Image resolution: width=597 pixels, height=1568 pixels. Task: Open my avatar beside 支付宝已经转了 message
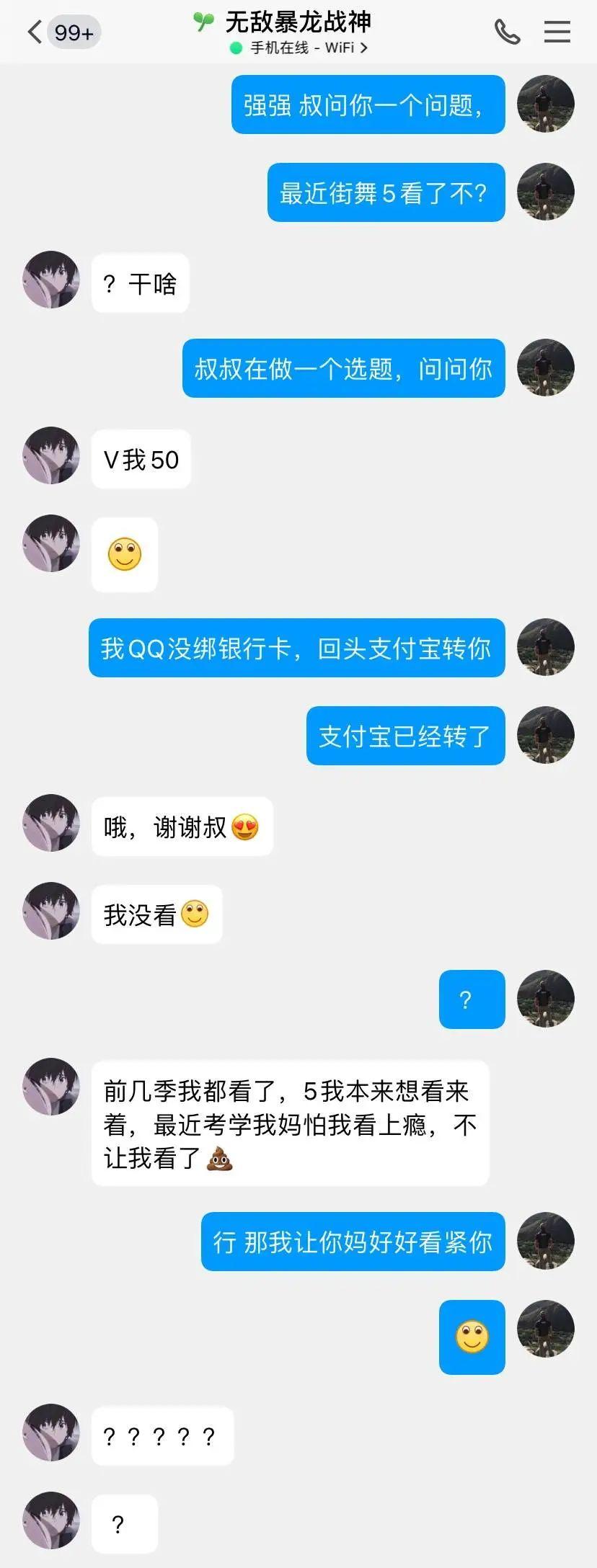[546, 734]
